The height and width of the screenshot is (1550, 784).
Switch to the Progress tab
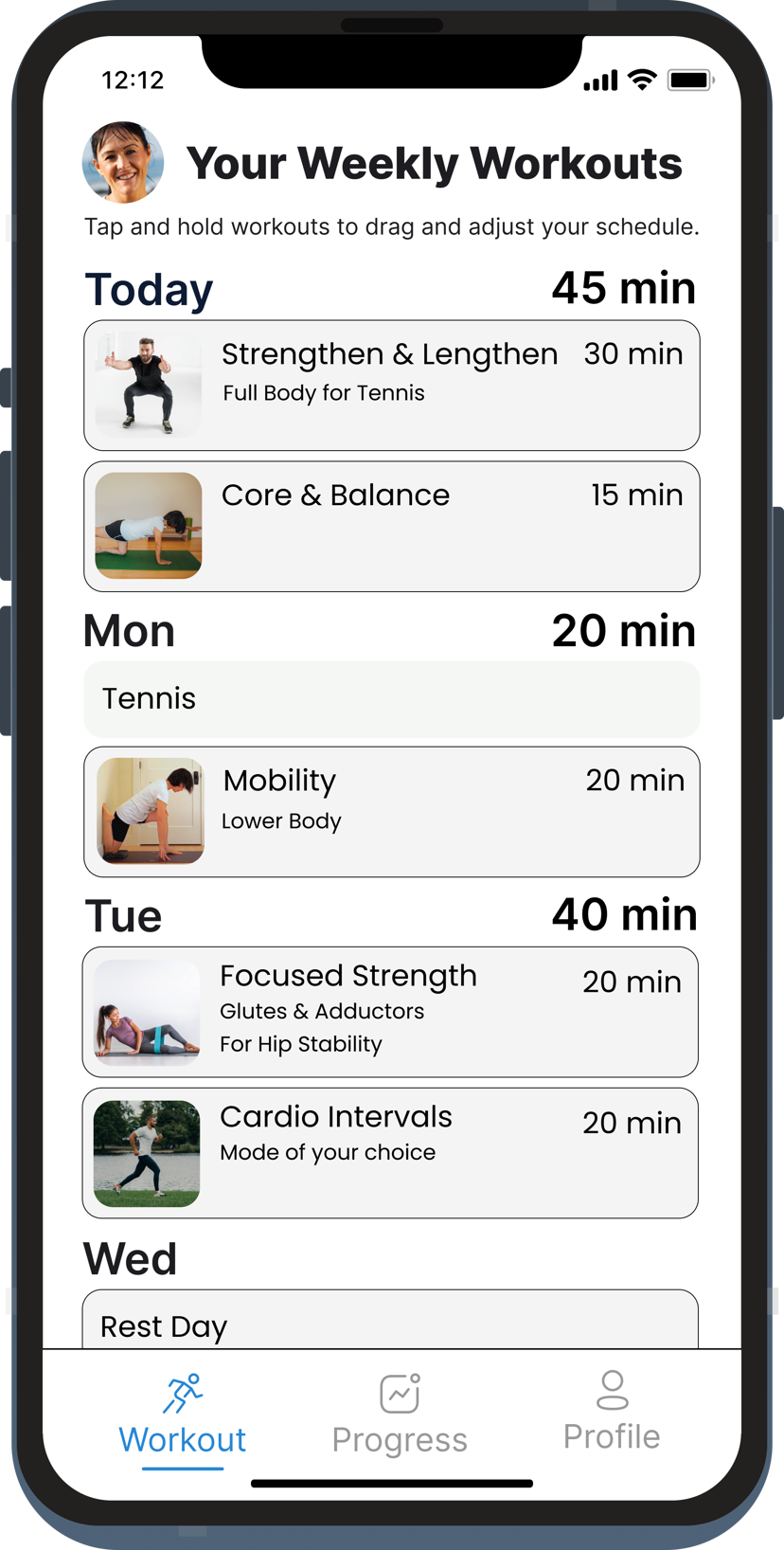(399, 1415)
